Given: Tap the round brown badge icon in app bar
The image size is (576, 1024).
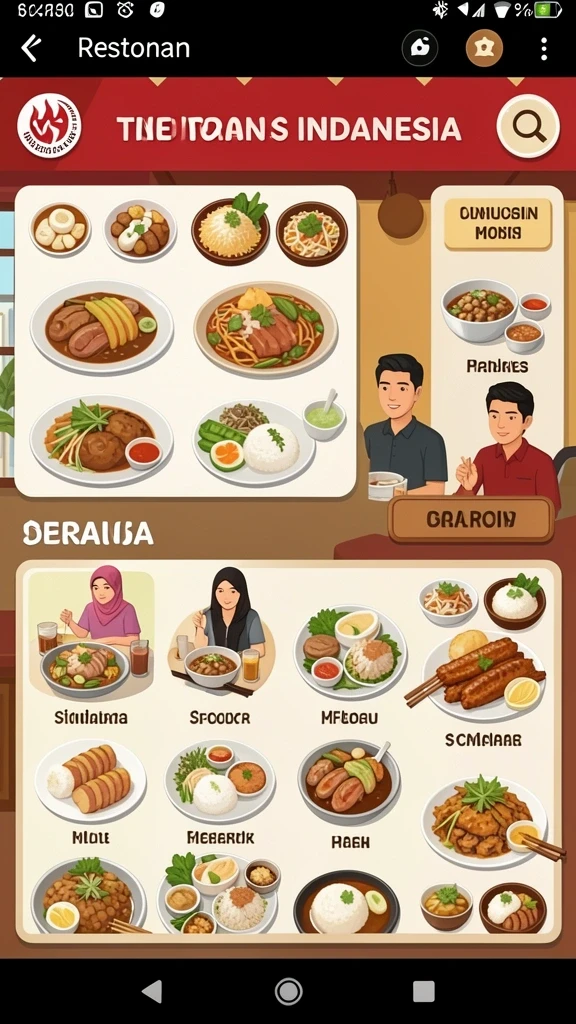Looking at the screenshot, I should [x=484, y=48].
